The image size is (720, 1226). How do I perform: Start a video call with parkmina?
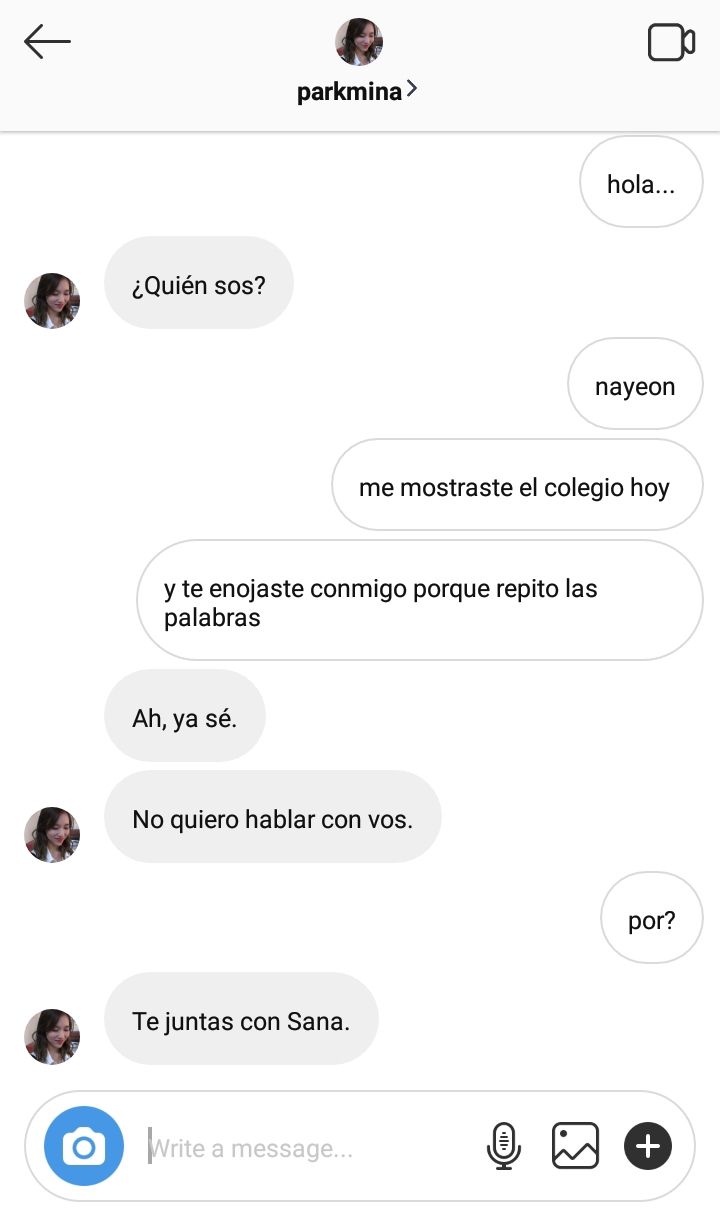click(x=671, y=43)
